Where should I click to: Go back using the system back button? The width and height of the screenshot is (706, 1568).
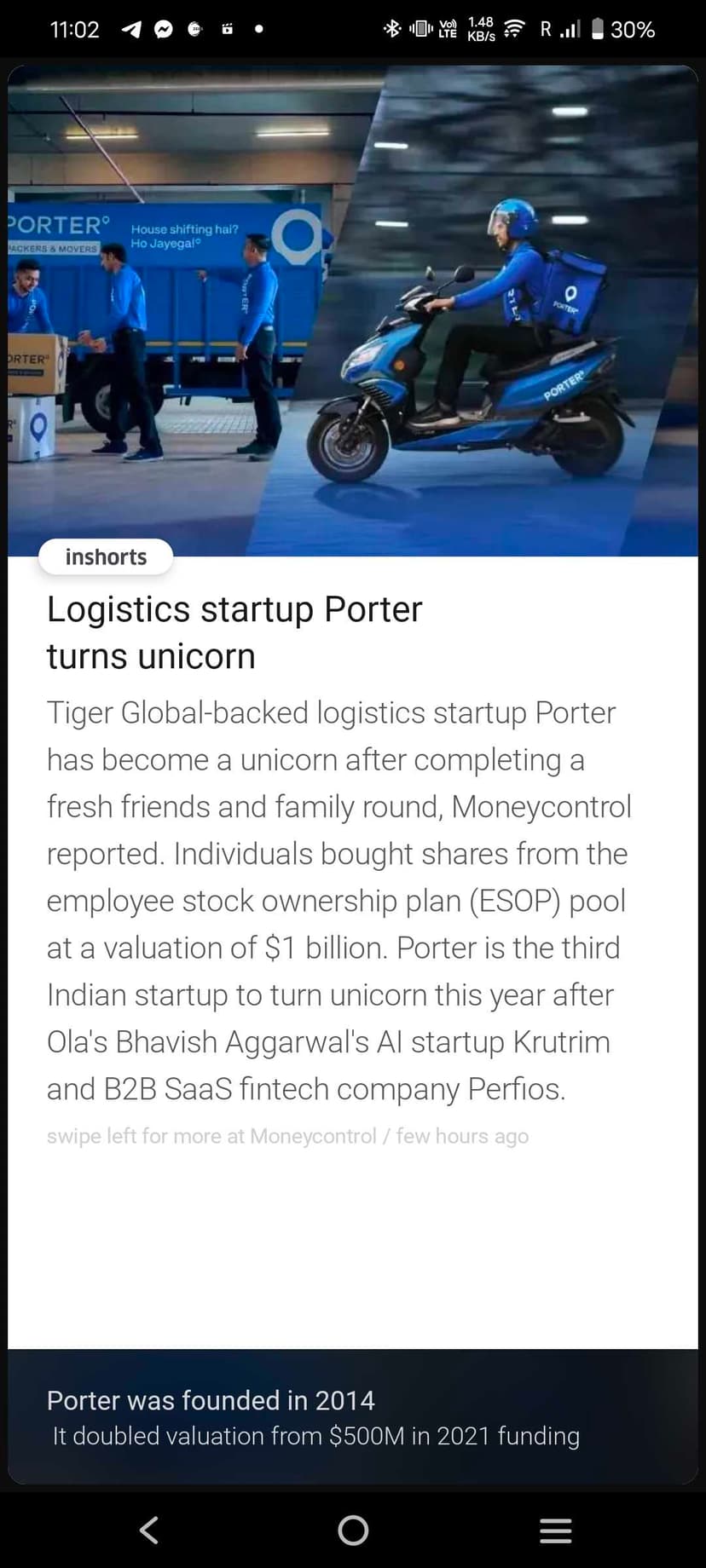pos(149,1531)
